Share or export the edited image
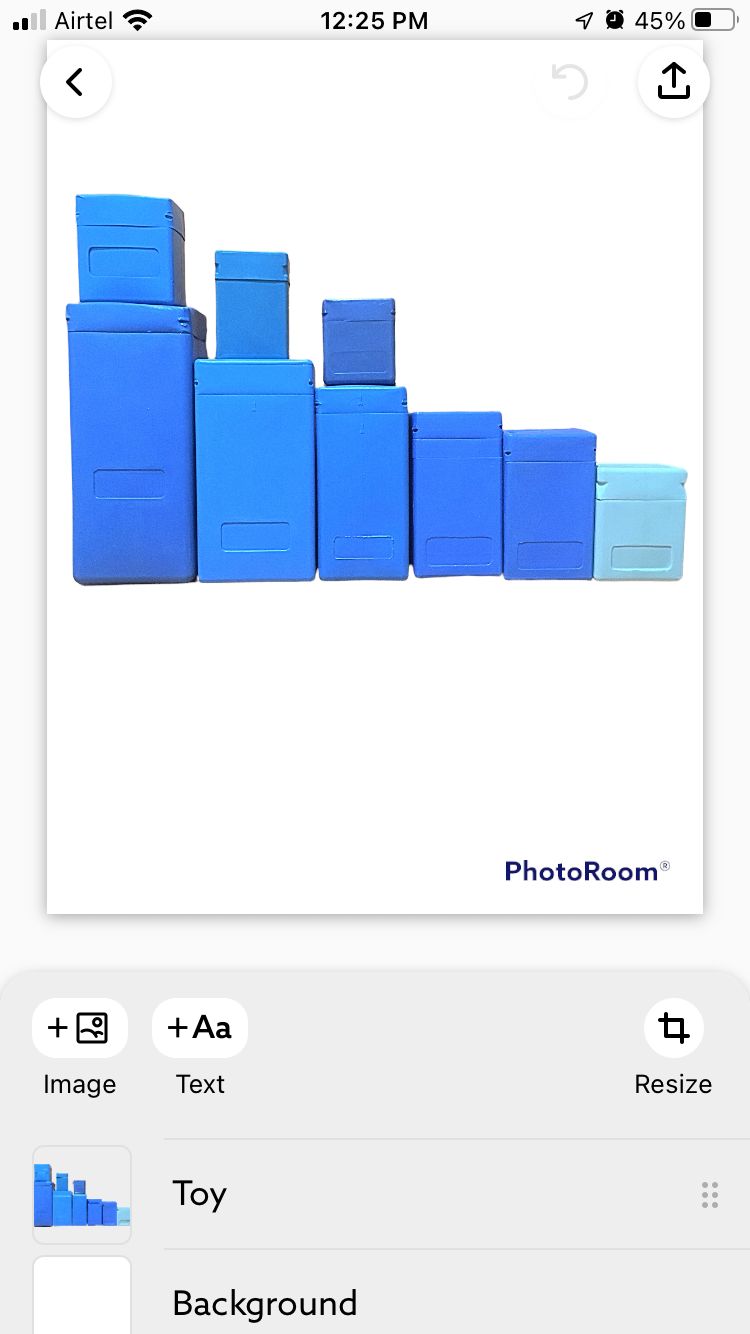 pos(673,82)
